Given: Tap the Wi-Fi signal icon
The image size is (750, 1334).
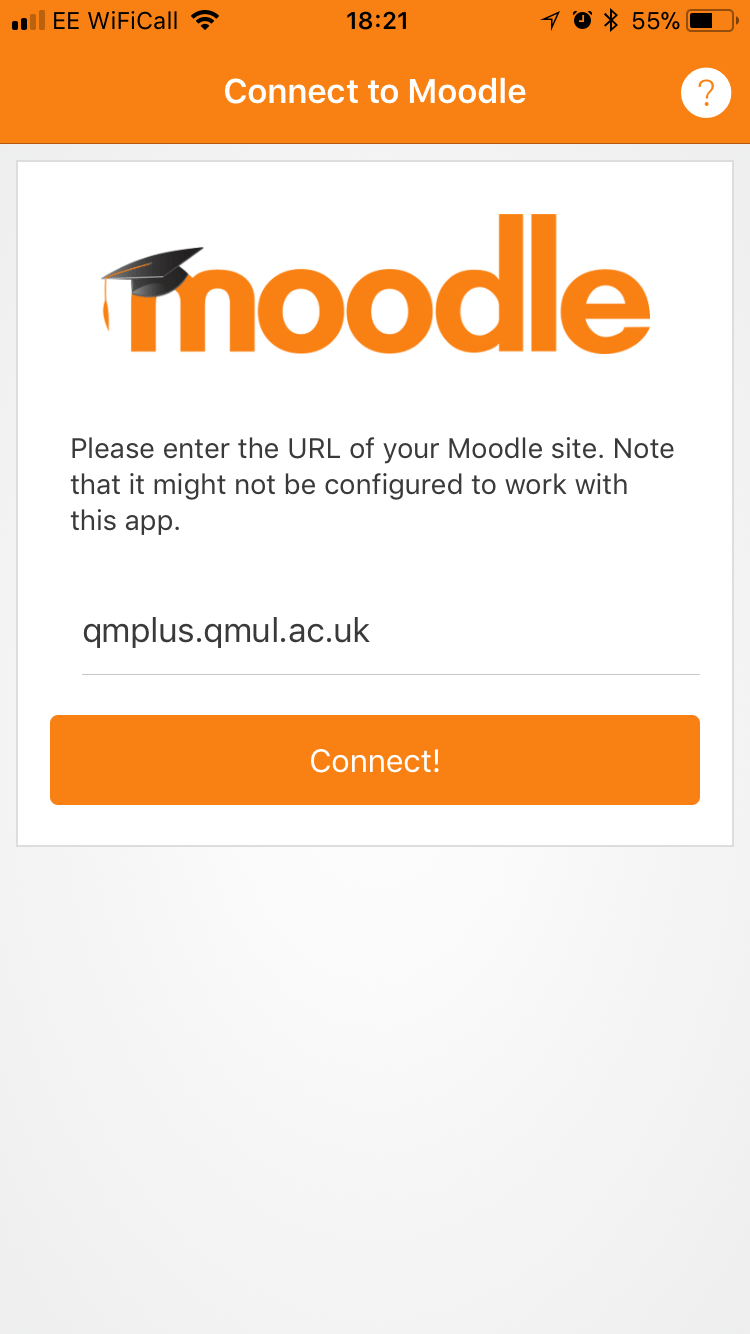Looking at the screenshot, I should [205, 18].
